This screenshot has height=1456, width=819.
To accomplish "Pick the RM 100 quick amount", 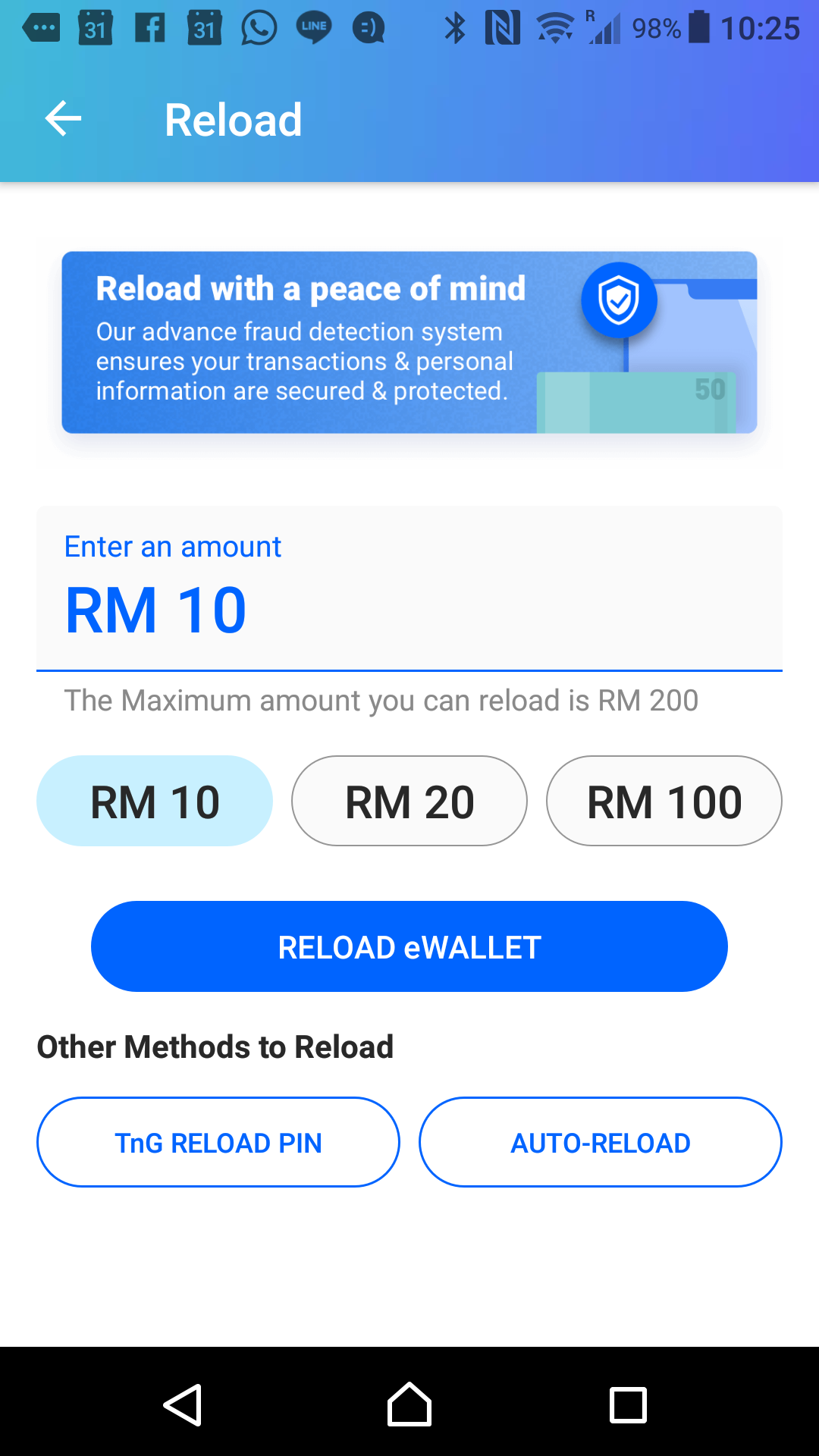I will tap(664, 801).
